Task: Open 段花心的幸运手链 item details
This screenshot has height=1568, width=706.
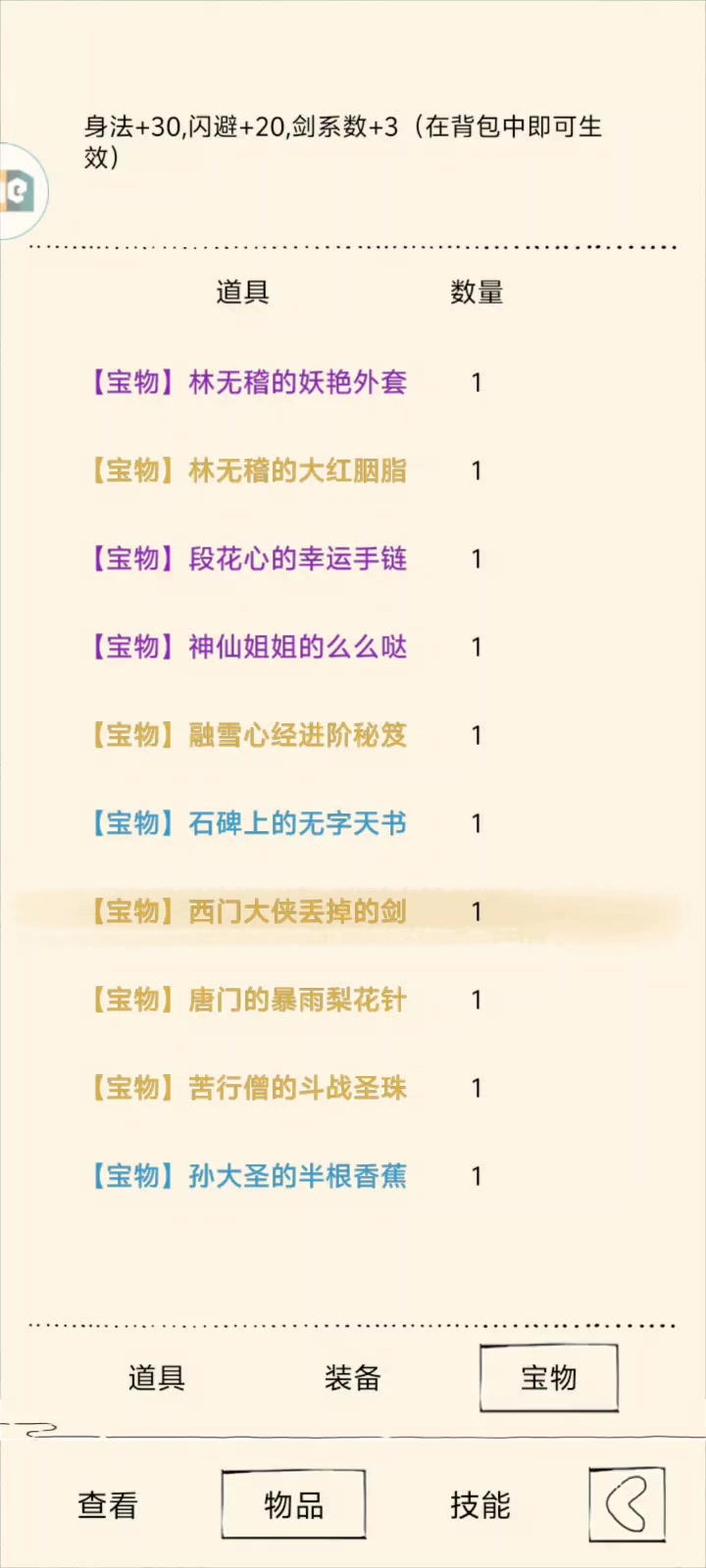Action: 250,559
